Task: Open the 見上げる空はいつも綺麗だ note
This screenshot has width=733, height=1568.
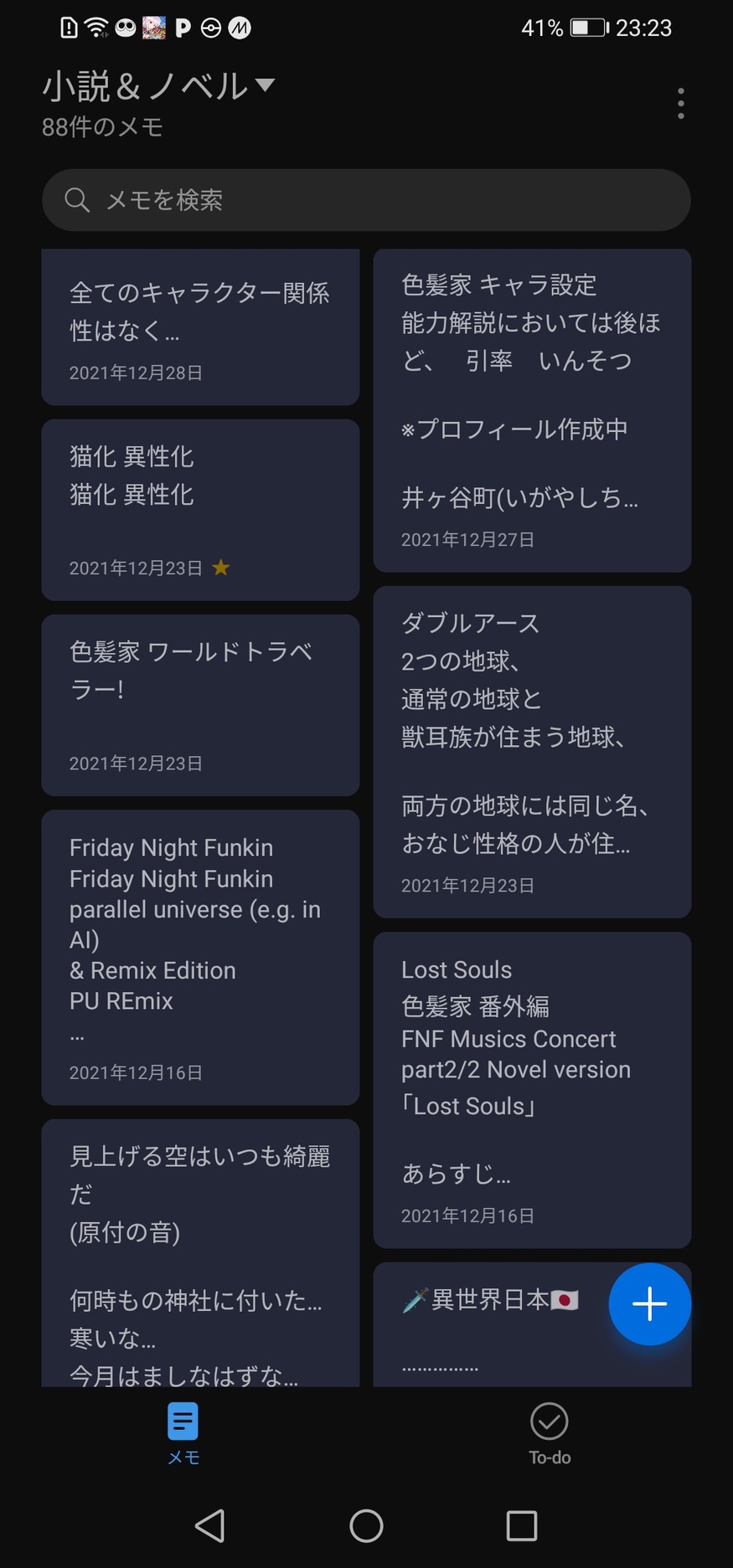Action: click(200, 1252)
